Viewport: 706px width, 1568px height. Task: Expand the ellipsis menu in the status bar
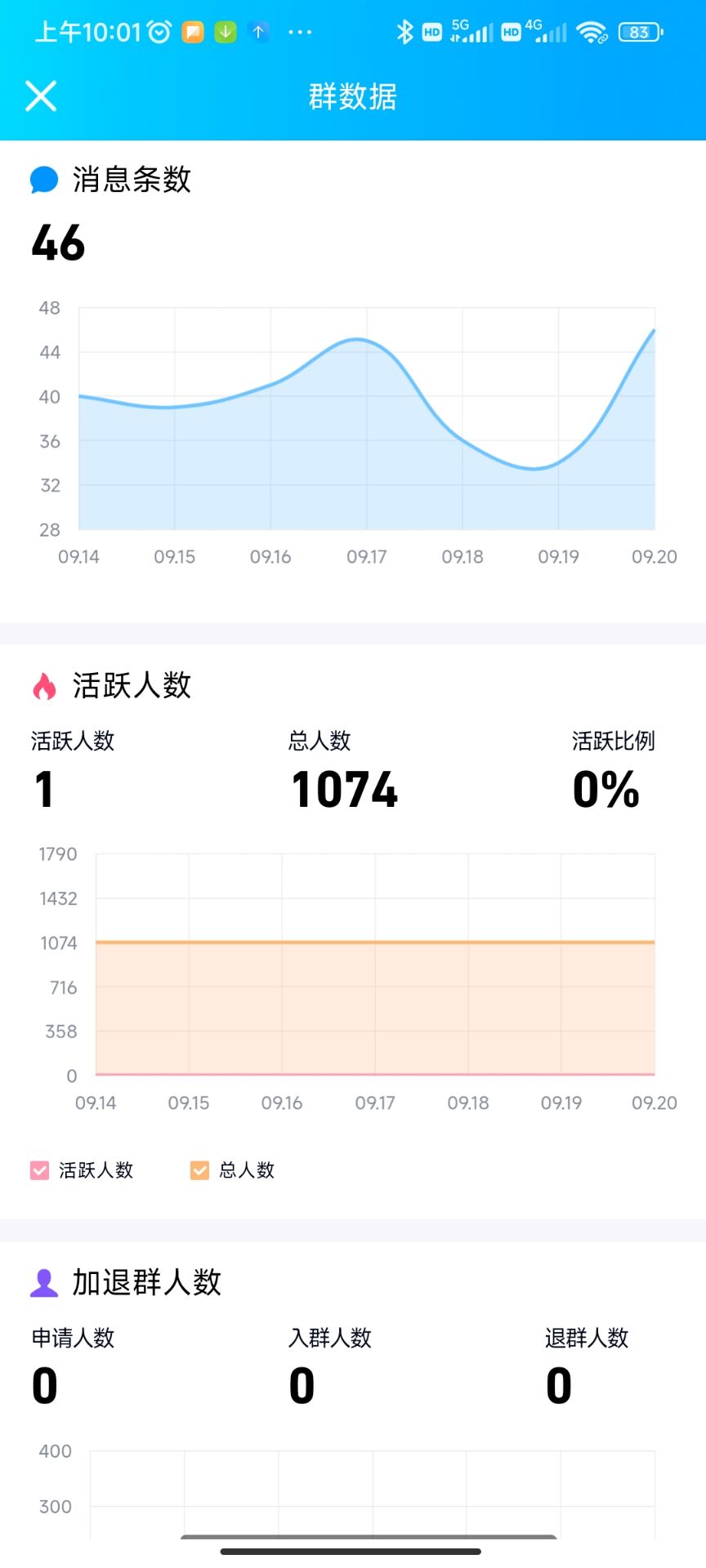[x=300, y=31]
